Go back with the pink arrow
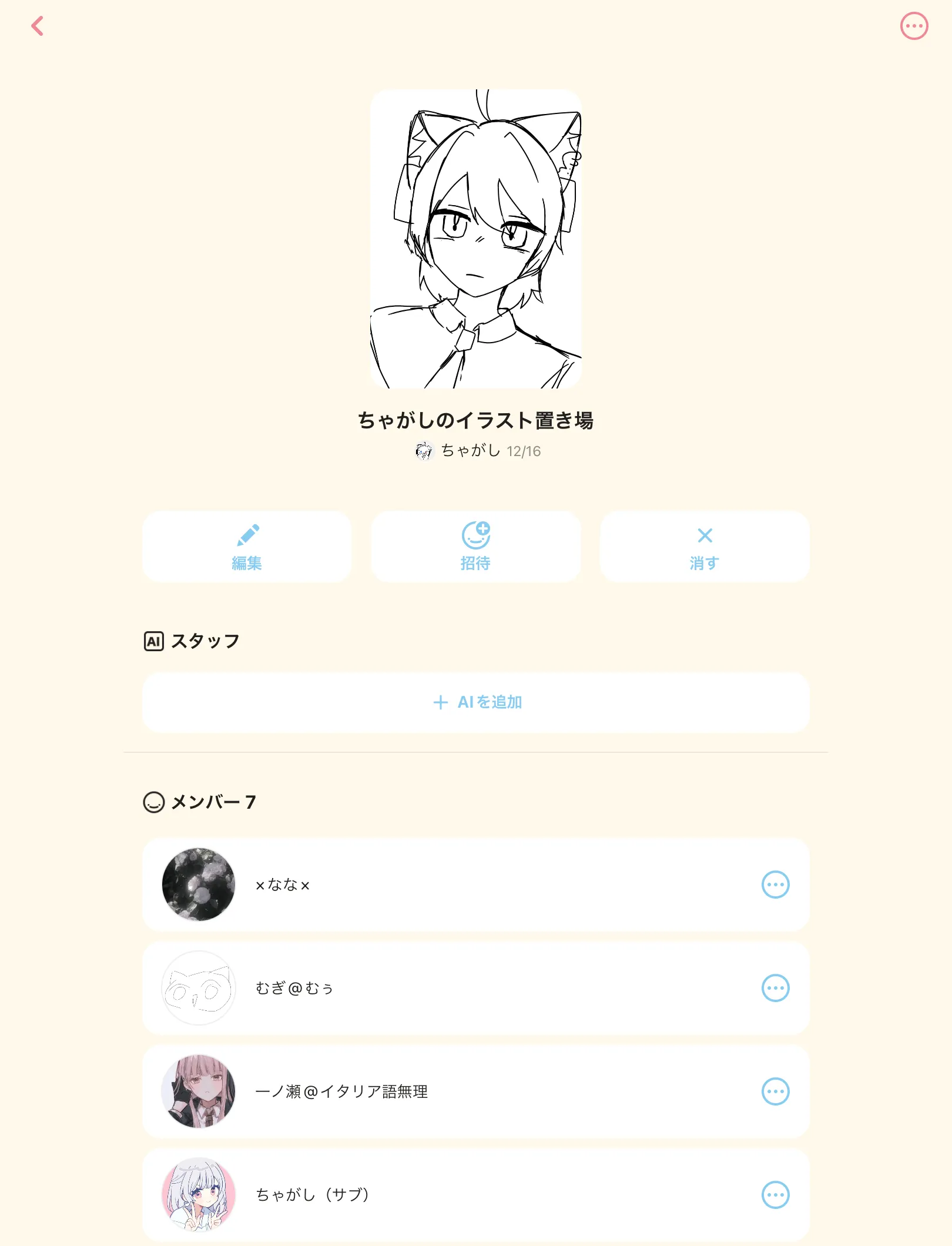This screenshot has height=1246, width=952. pos(38,26)
